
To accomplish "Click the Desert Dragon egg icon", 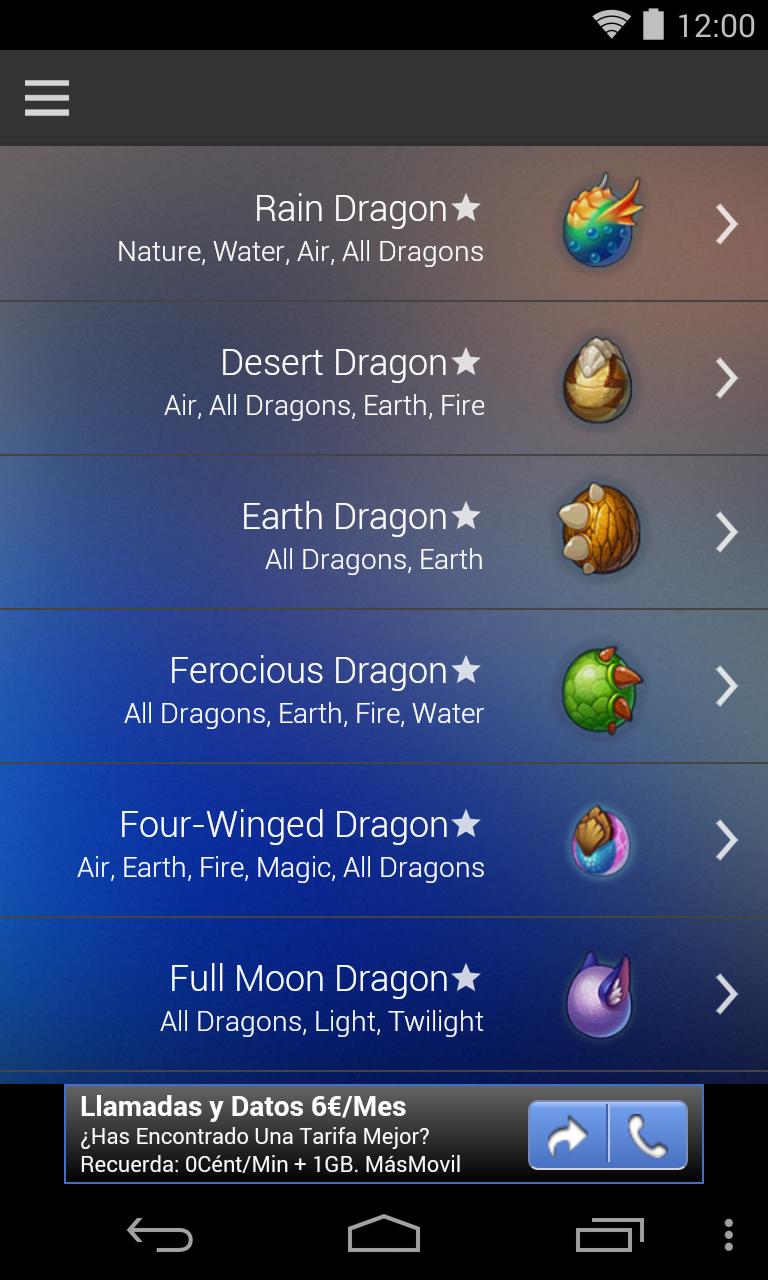I will [x=600, y=377].
